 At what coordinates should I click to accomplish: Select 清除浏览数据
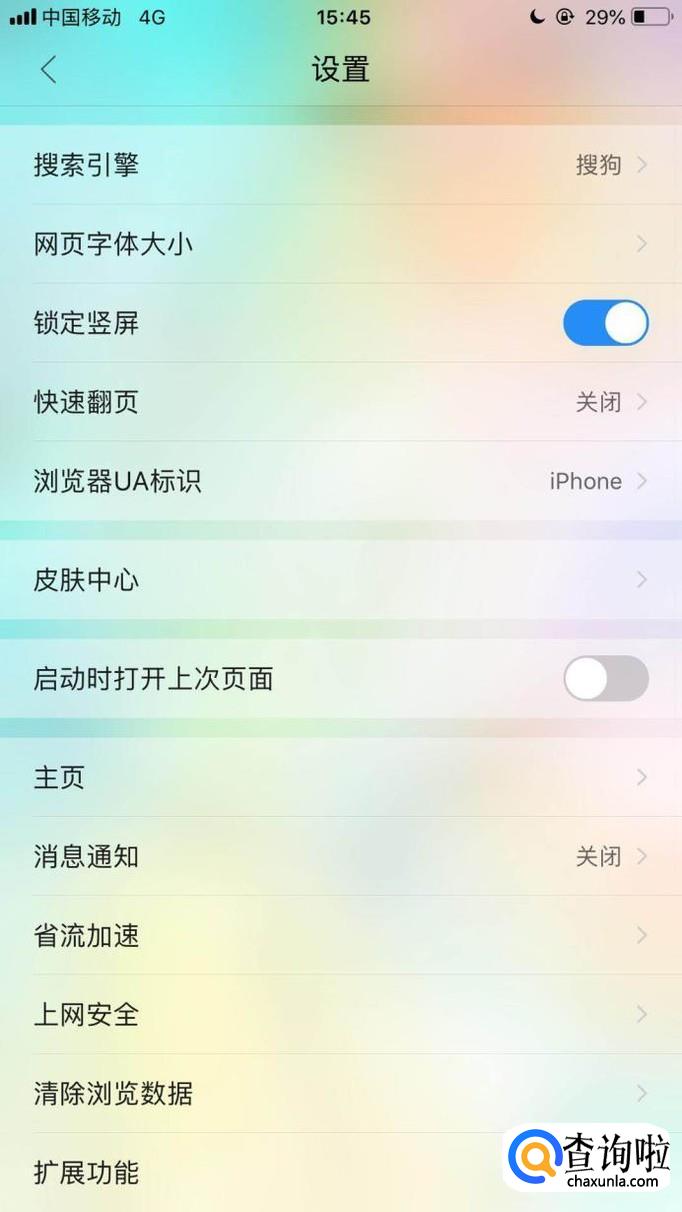[x=341, y=1093]
